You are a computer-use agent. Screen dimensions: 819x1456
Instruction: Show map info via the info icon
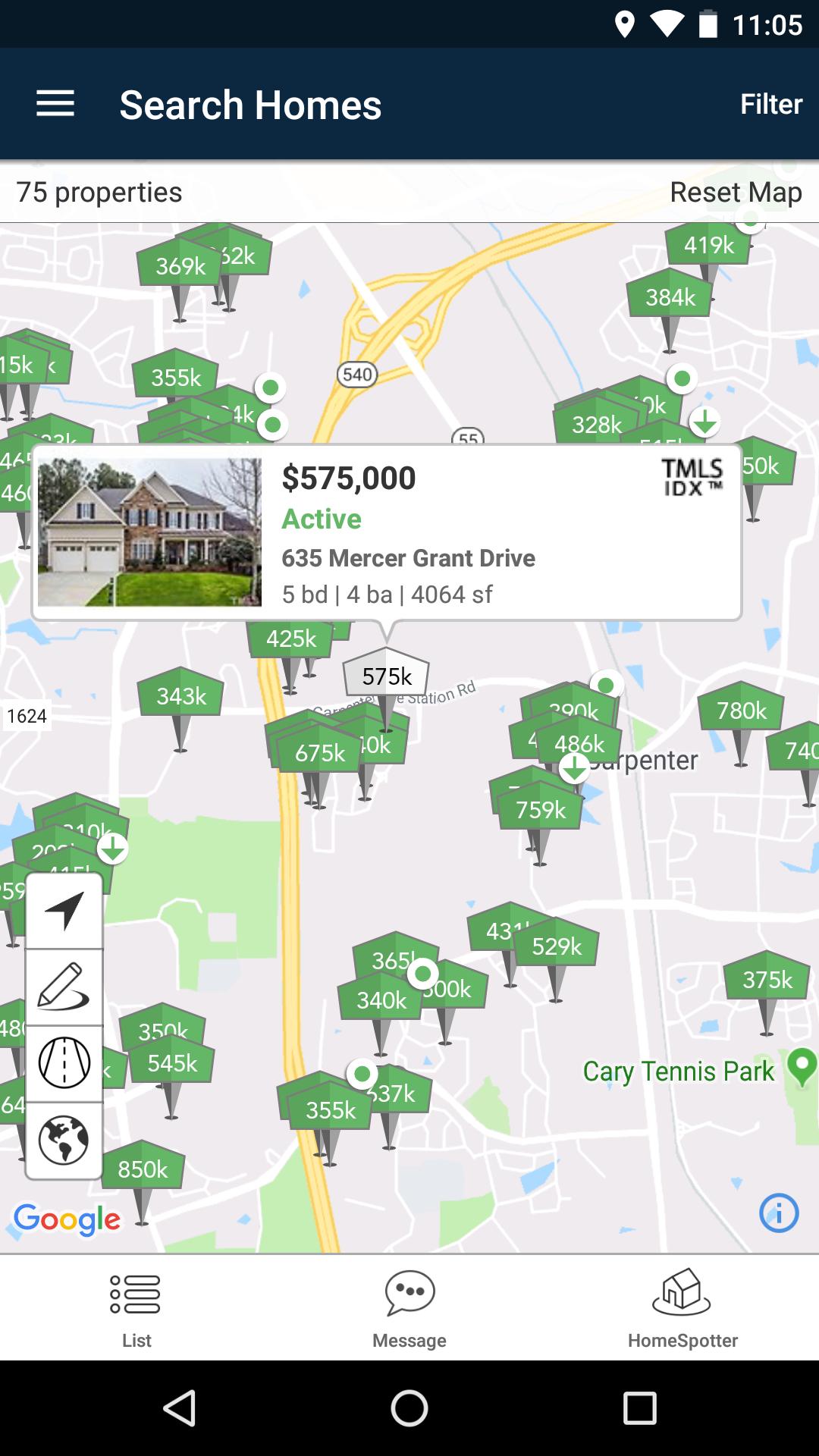[x=779, y=1213]
